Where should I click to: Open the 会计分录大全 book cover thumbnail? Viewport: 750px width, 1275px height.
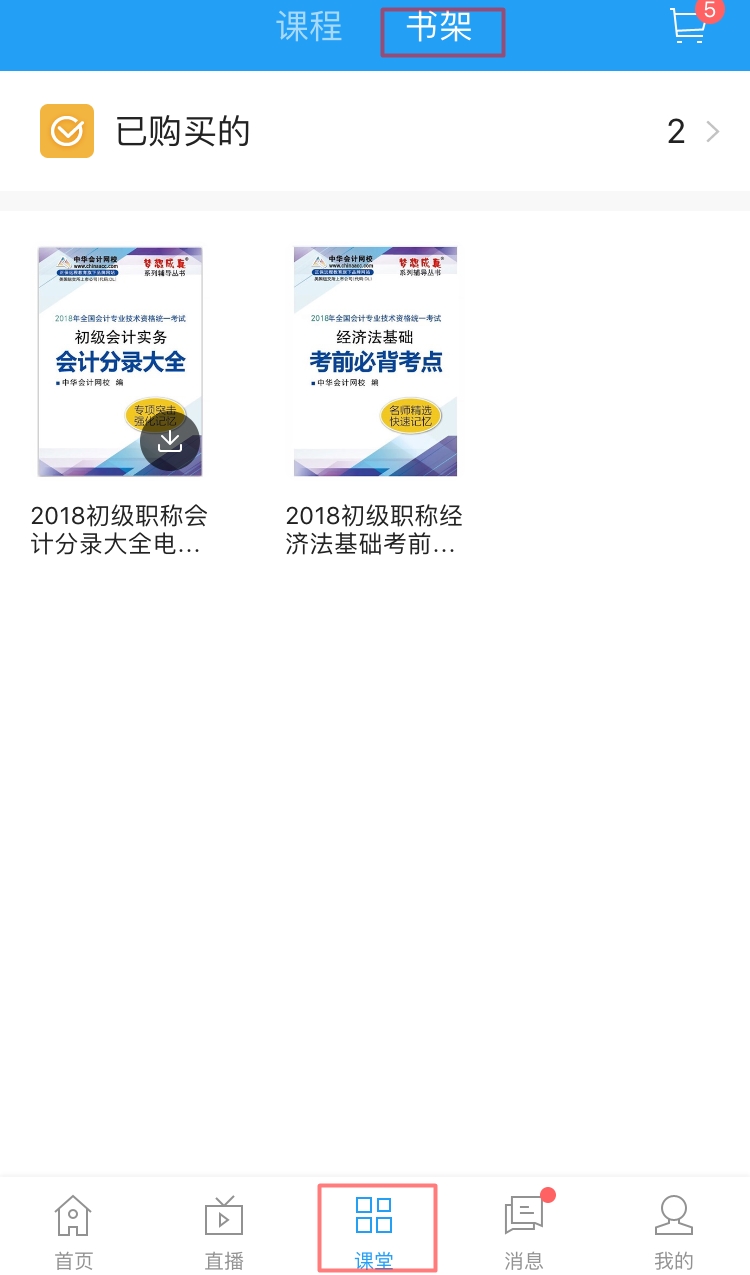click(119, 362)
